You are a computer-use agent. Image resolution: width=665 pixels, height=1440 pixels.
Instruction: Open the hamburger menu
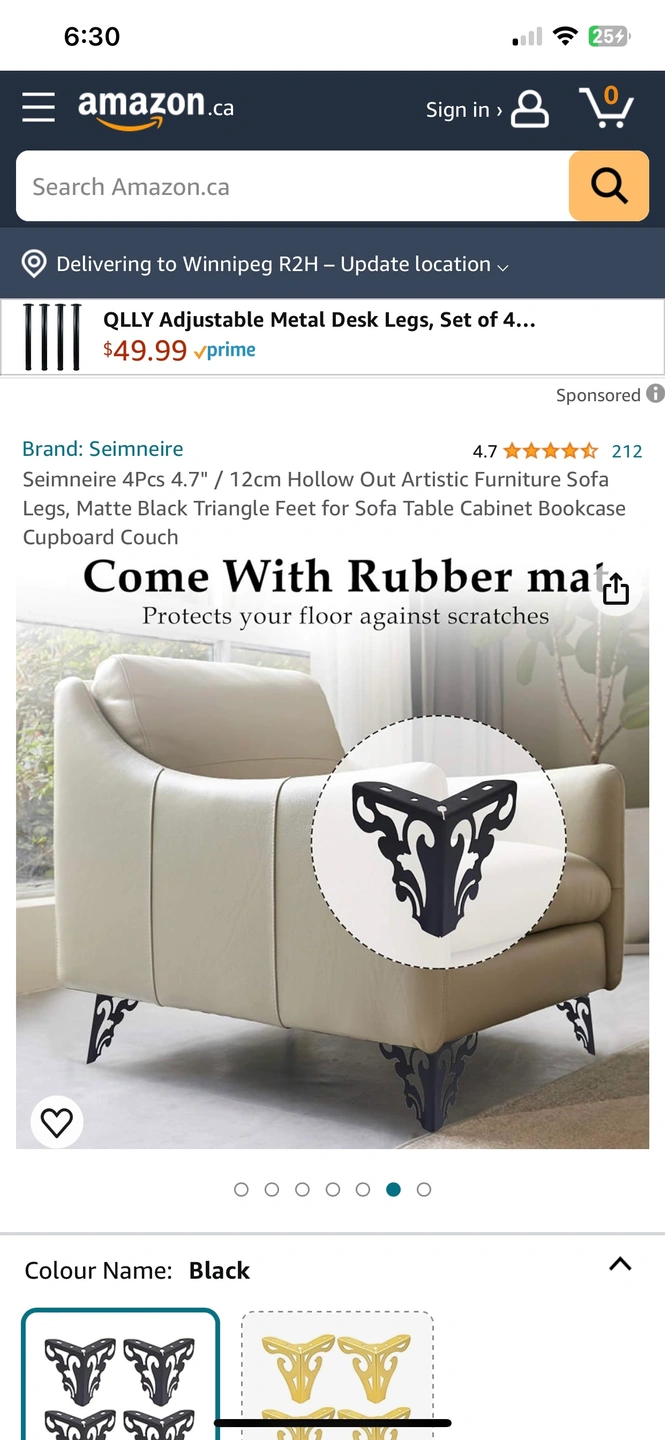(38, 107)
